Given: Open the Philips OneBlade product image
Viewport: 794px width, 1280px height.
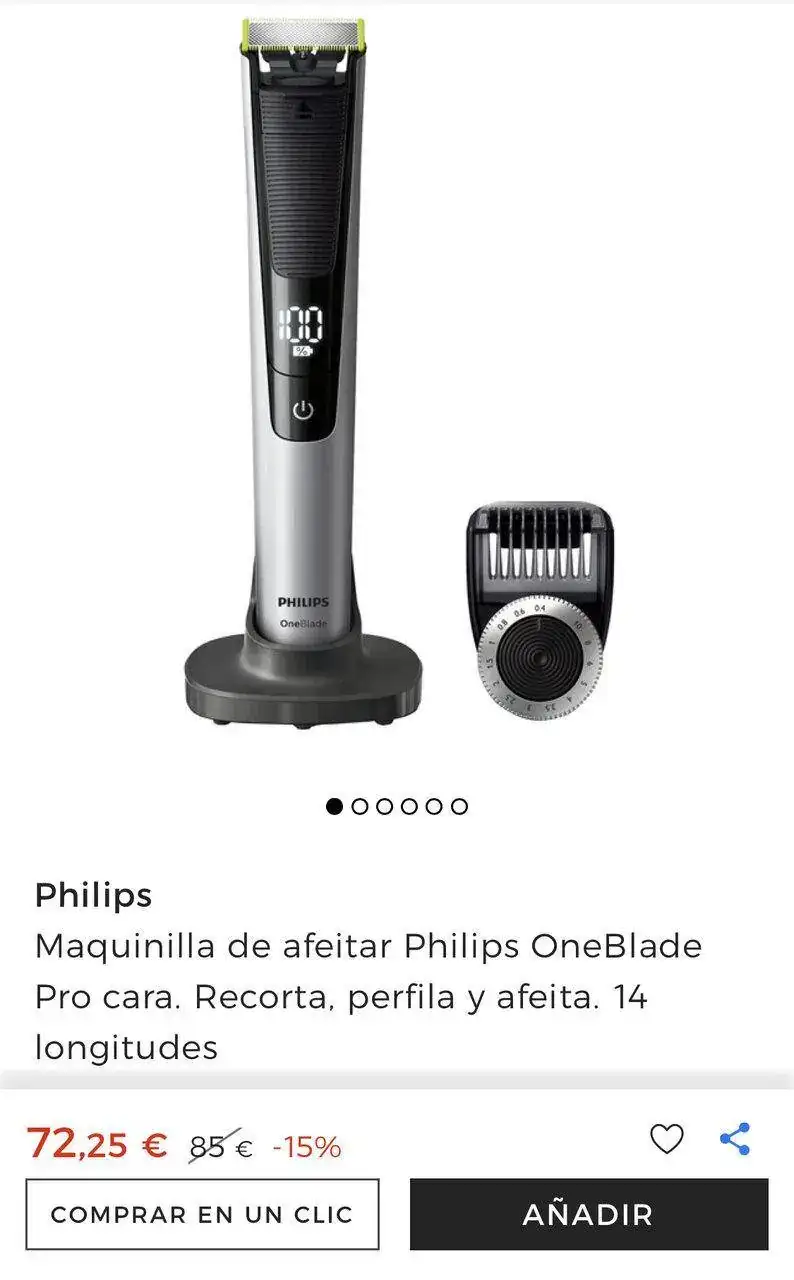Looking at the screenshot, I should click(396, 380).
